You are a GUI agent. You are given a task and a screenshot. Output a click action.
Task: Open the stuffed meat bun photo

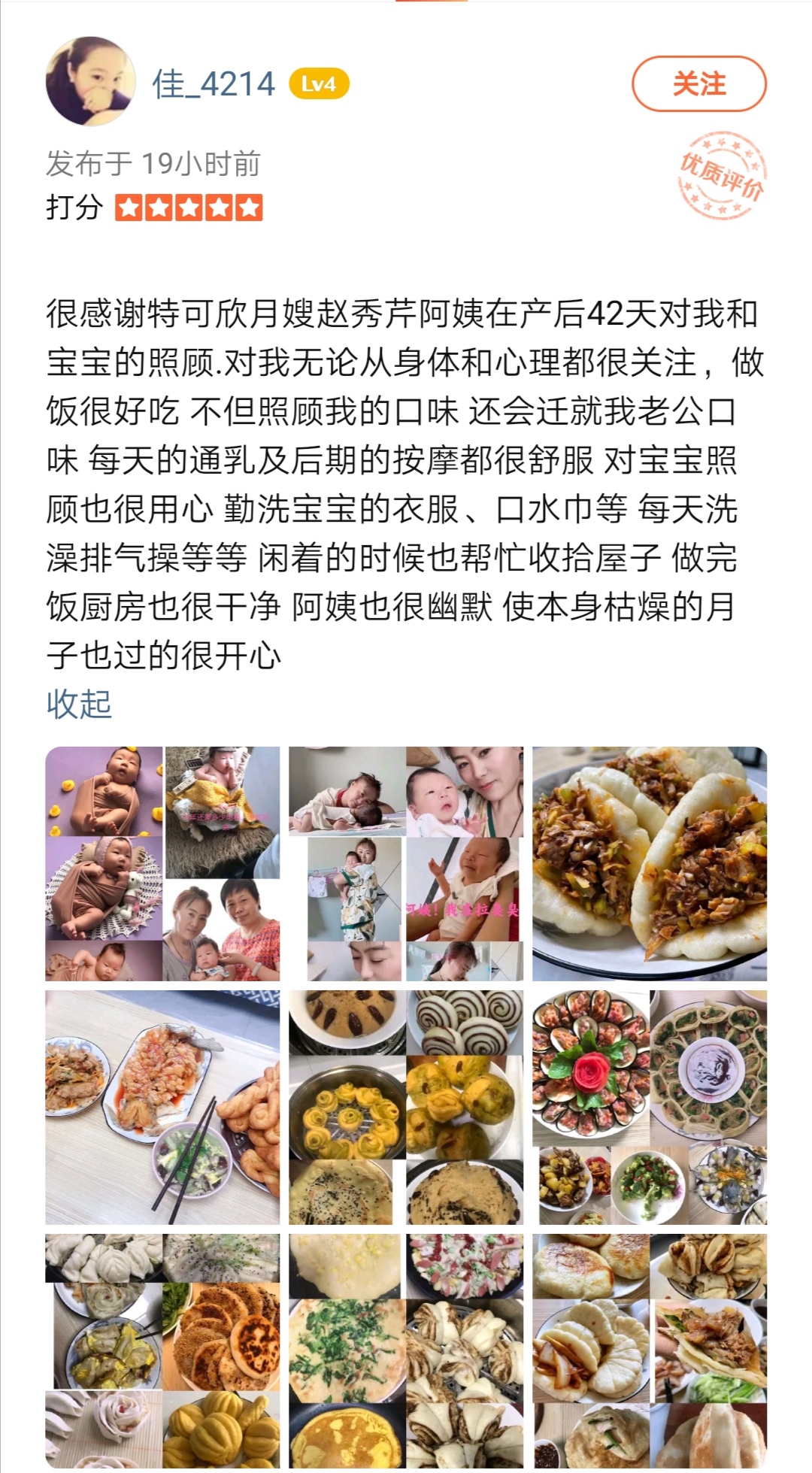pos(650,863)
